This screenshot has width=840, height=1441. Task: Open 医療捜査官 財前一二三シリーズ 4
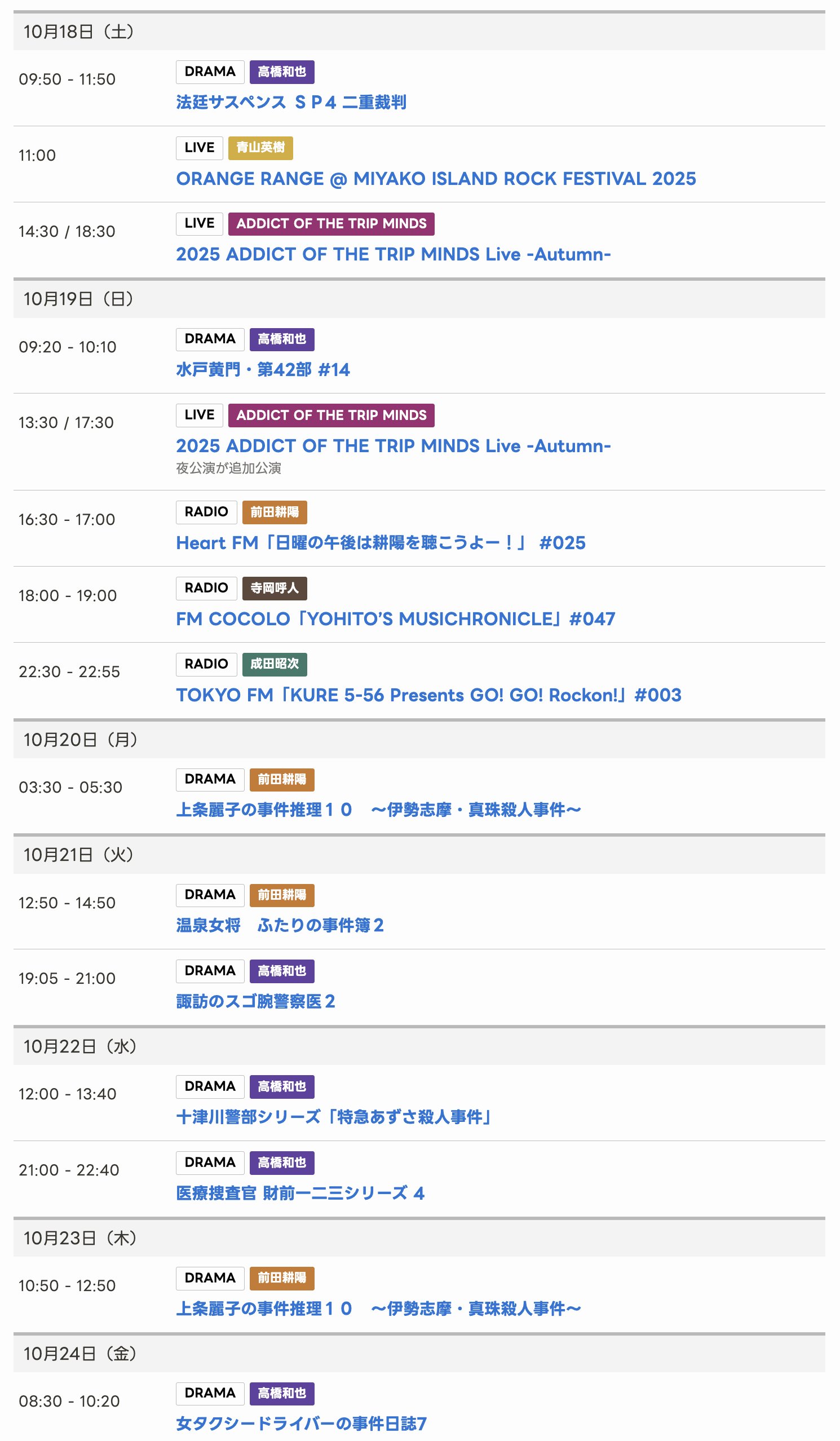click(299, 1193)
